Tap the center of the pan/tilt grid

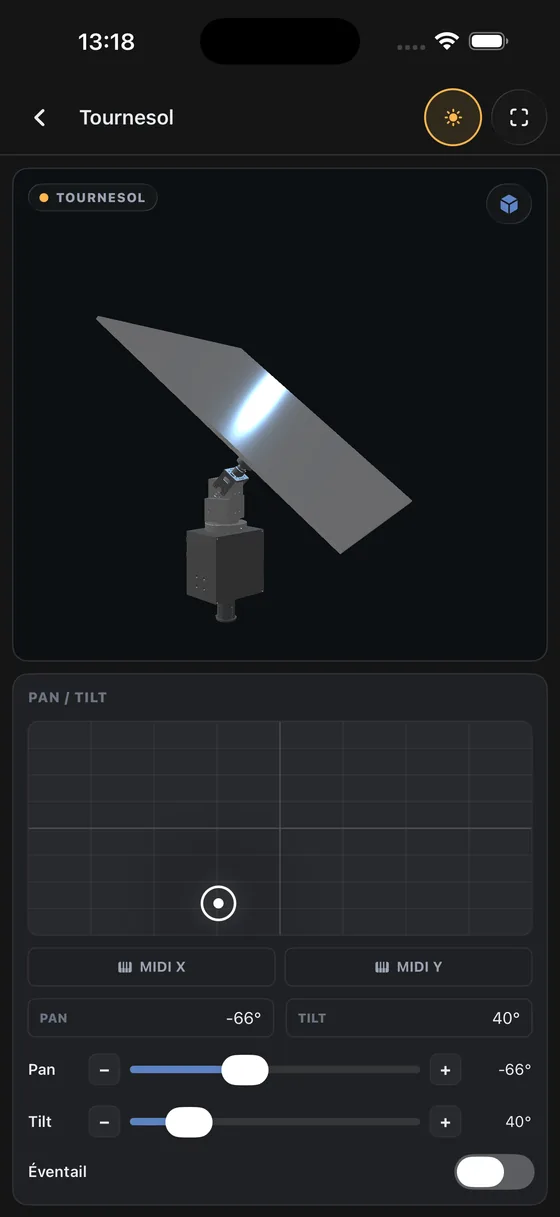click(280, 828)
